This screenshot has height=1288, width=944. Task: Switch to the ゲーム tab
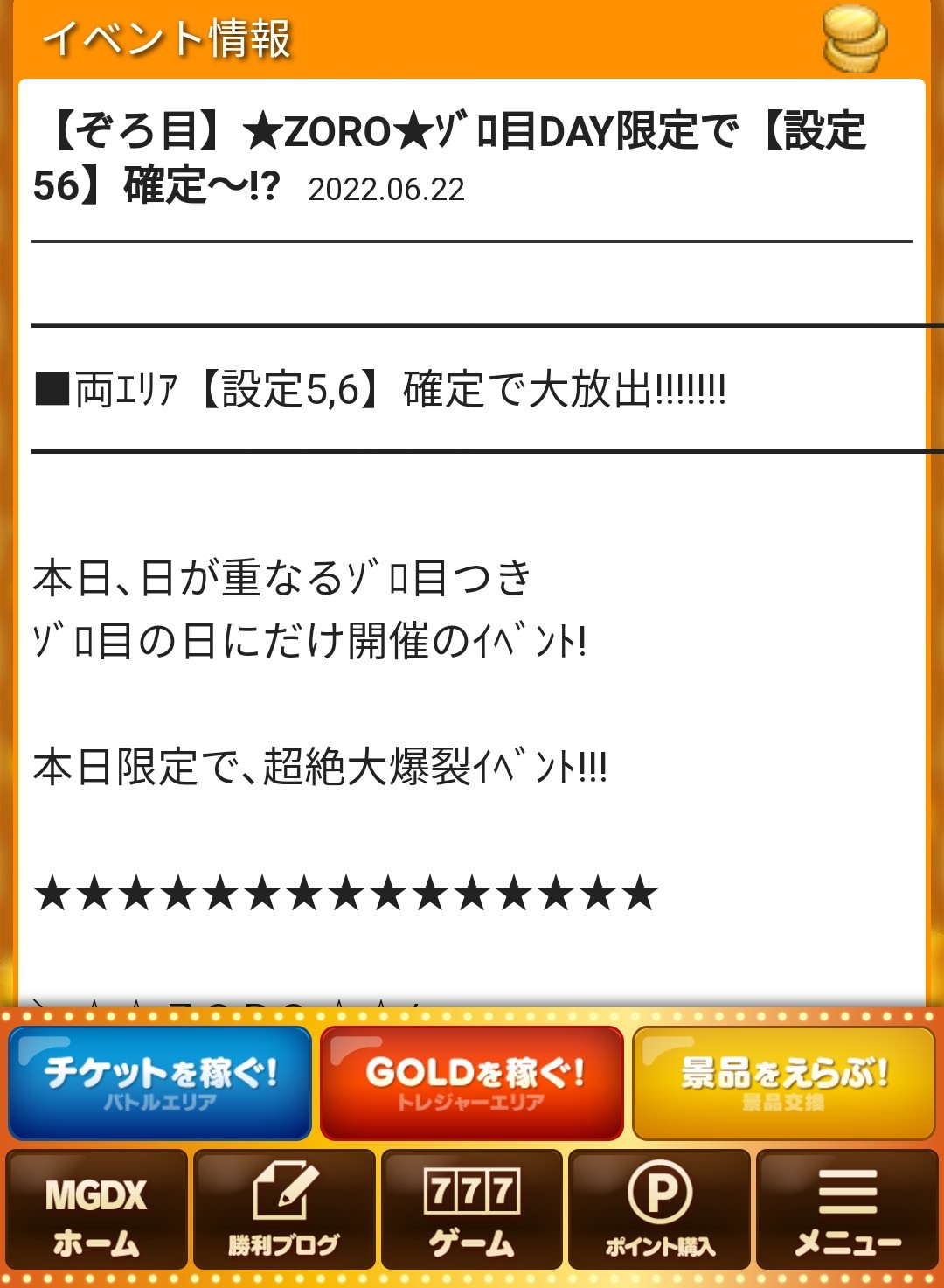point(472,1210)
